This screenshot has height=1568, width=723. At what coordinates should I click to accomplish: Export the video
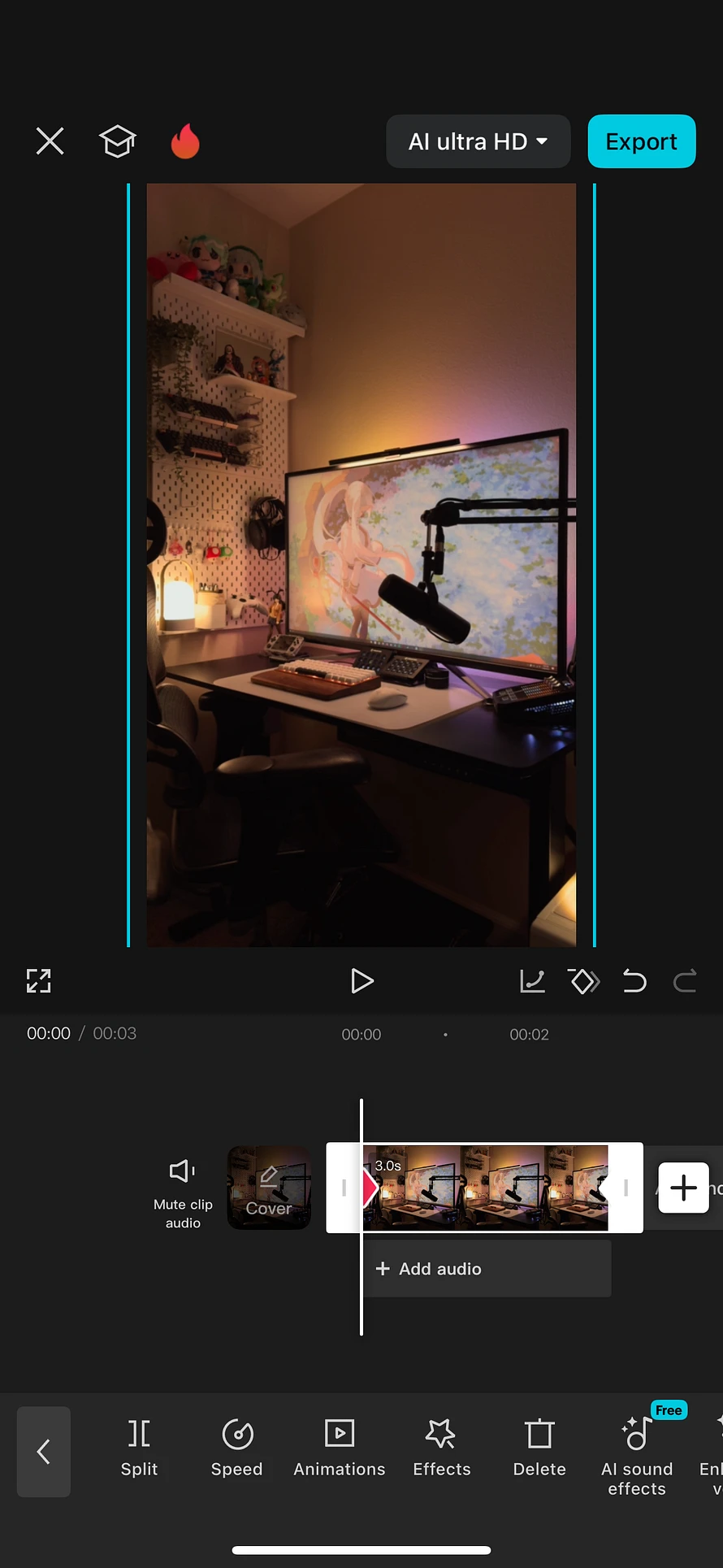(x=641, y=141)
